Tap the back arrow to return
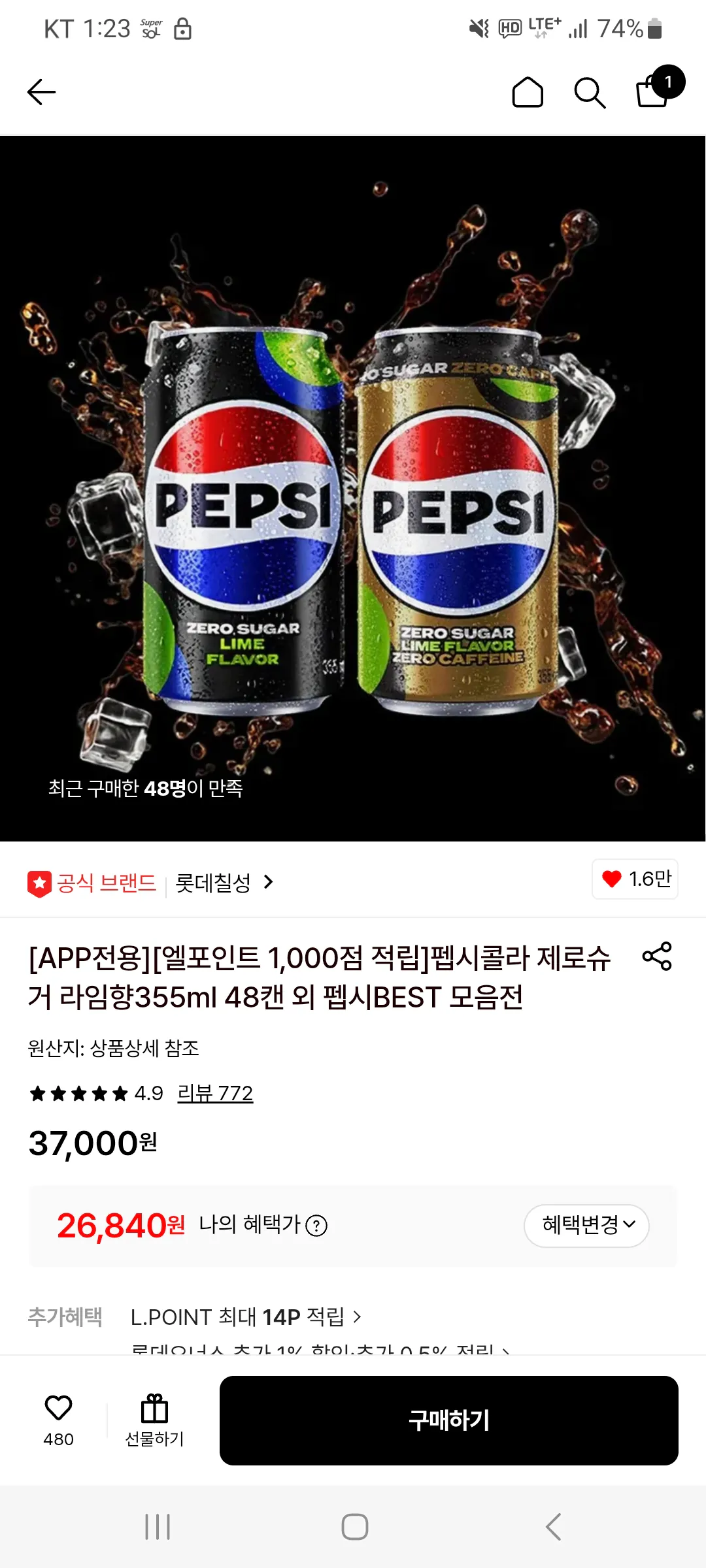The width and height of the screenshot is (706, 1568). [41, 91]
